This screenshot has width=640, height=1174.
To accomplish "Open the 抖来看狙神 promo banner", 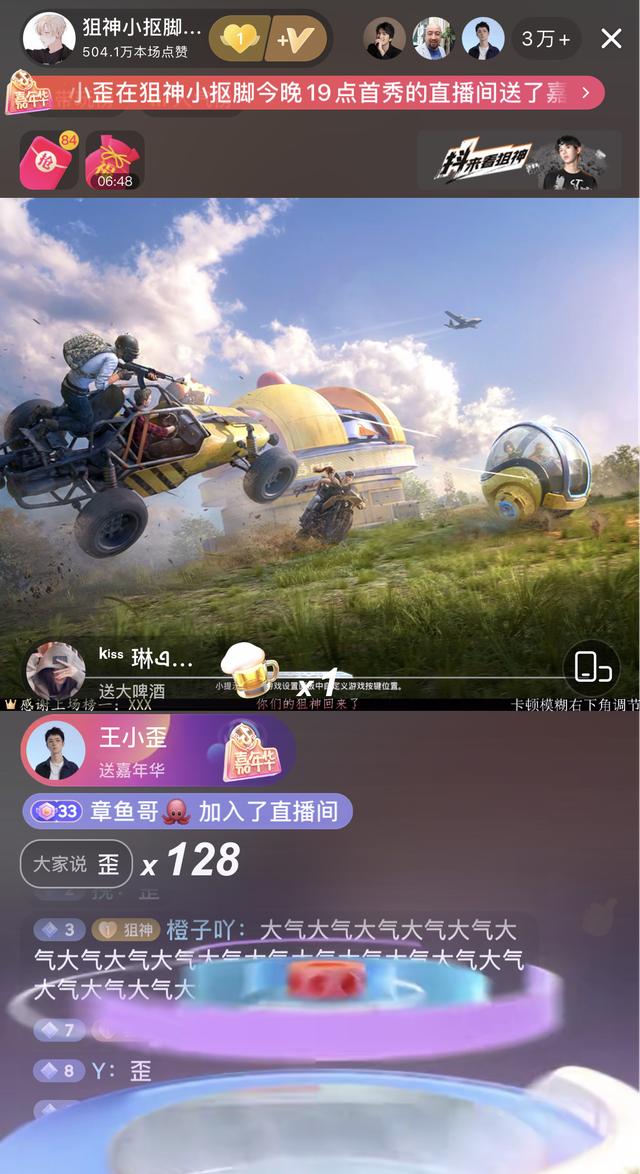I will pos(521,160).
